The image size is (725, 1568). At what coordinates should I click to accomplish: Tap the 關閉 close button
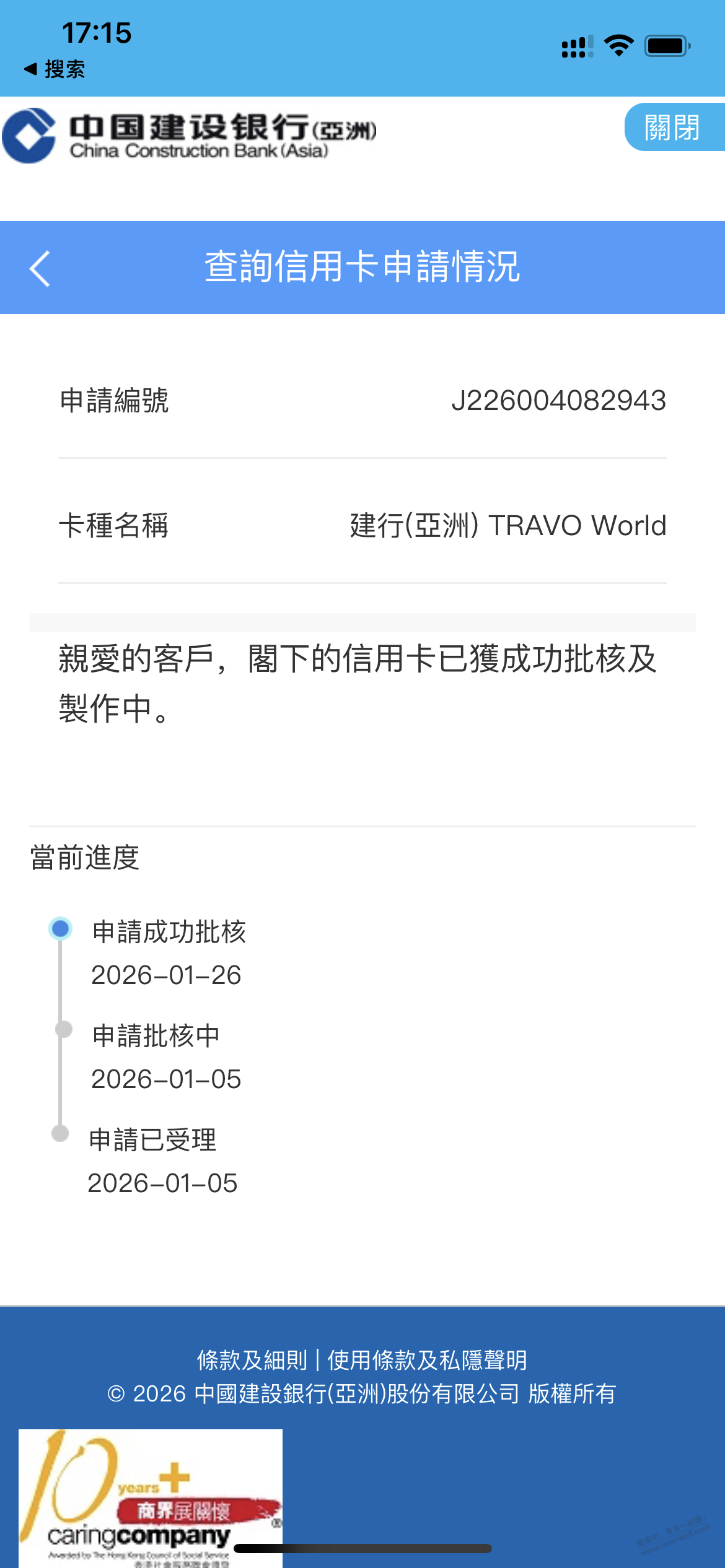coord(673,128)
